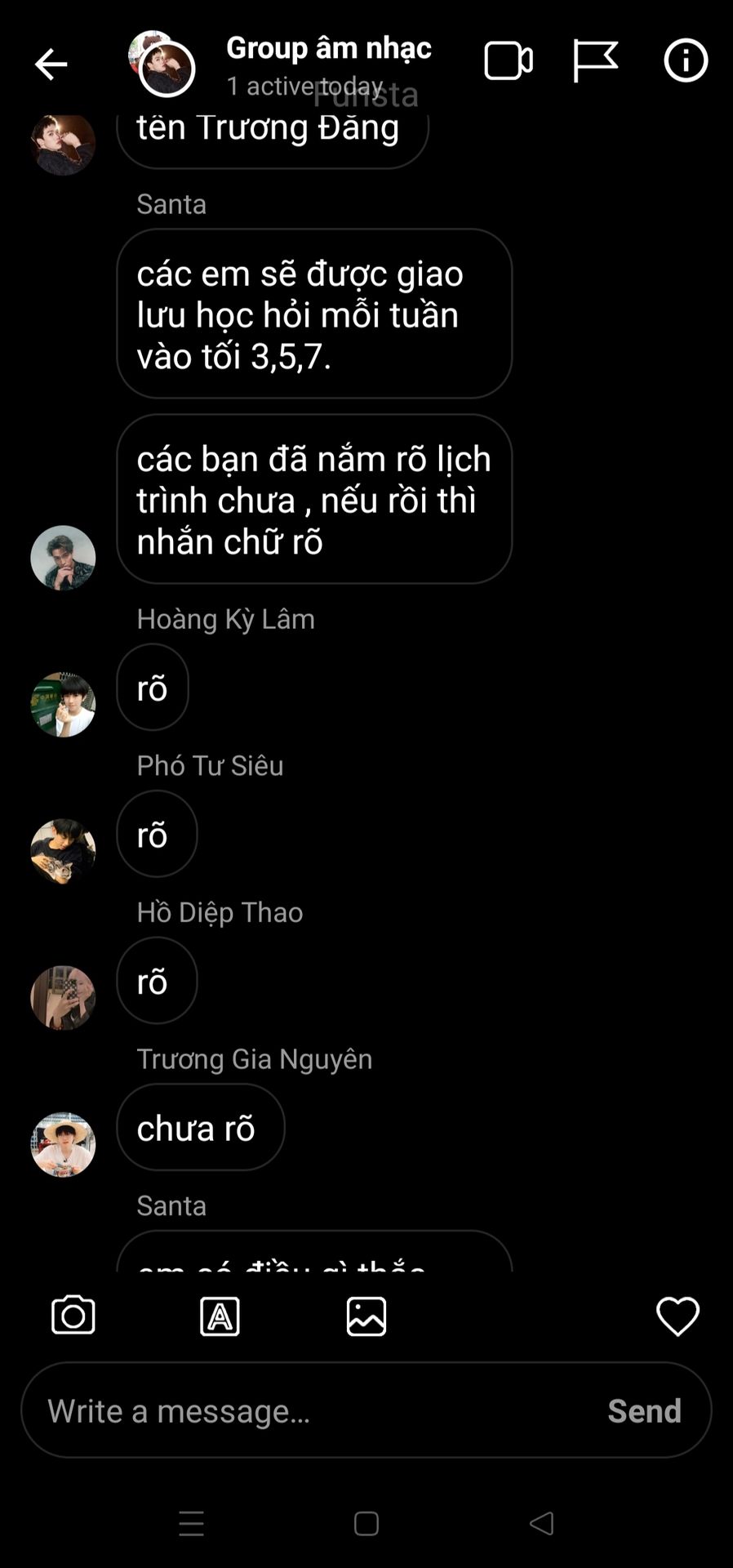This screenshot has height=1568, width=733.
Task: Open Hồ Diệp Thao's avatar
Action: tap(63, 997)
